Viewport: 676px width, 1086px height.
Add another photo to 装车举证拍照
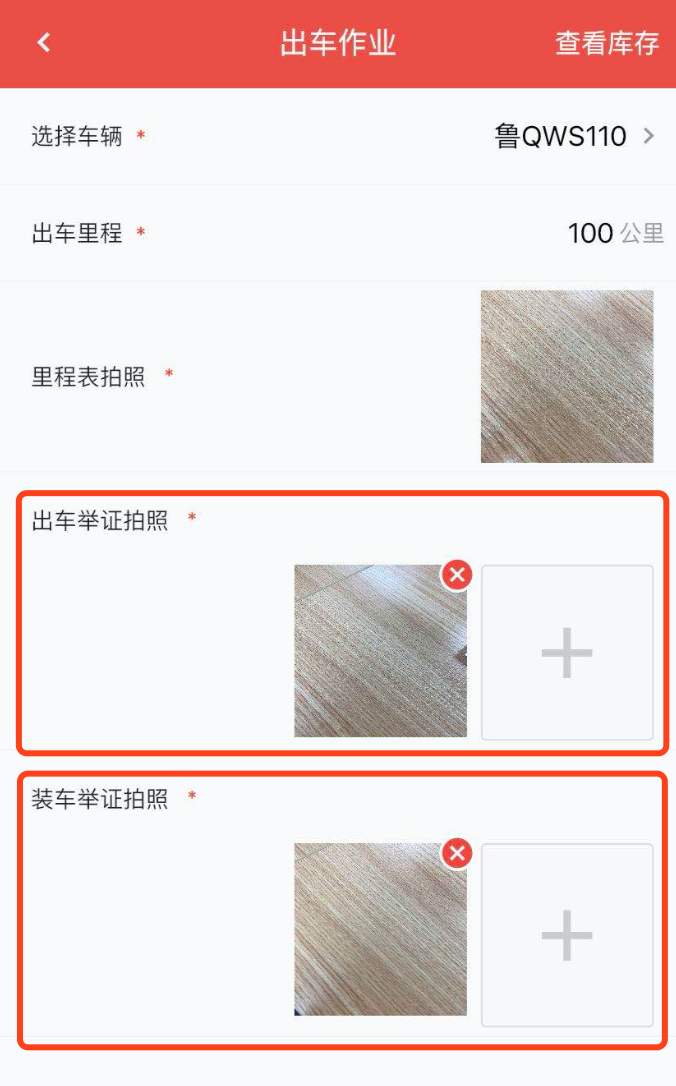point(567,935)
